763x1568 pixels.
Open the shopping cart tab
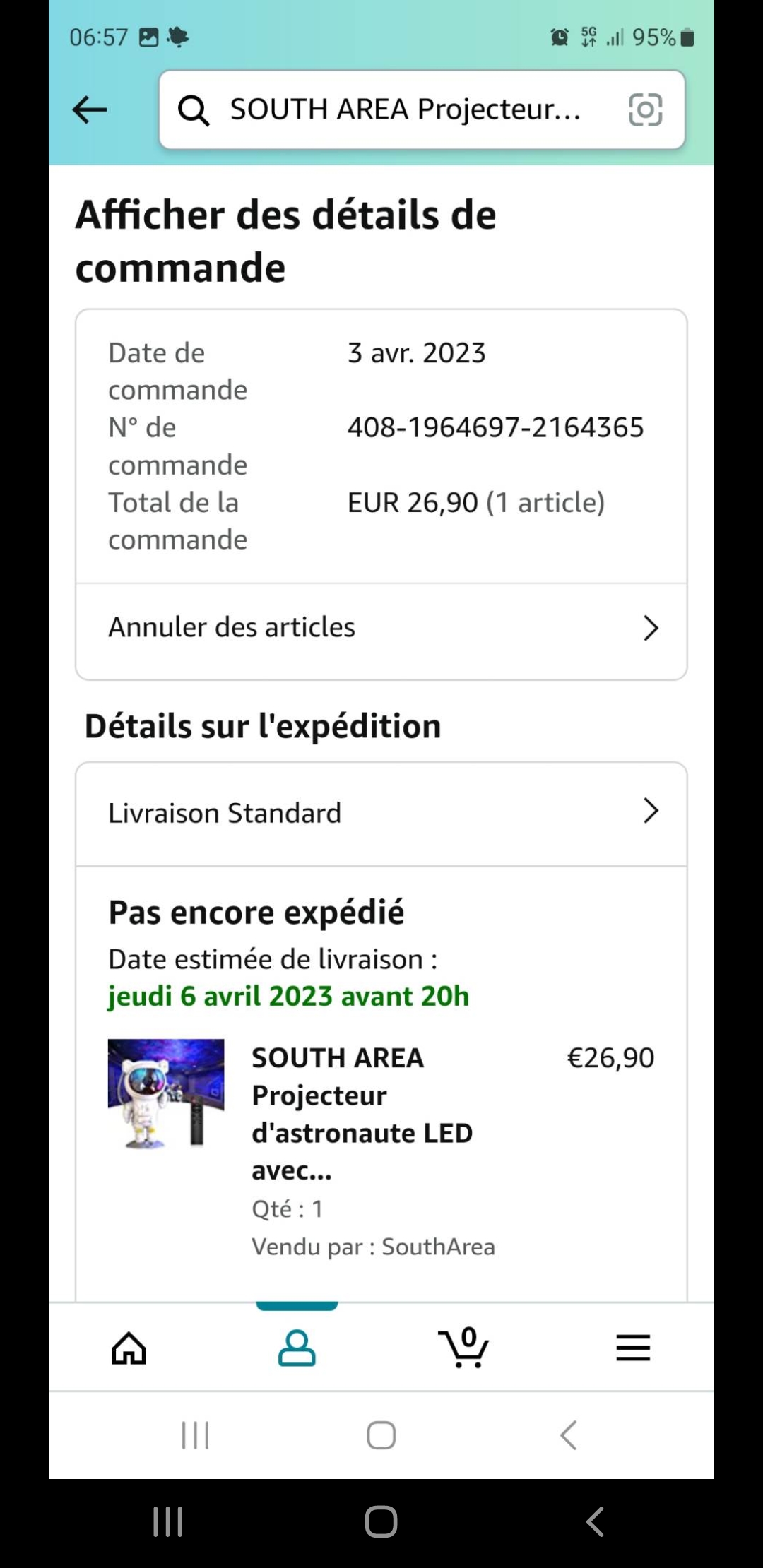(463, 1348)
